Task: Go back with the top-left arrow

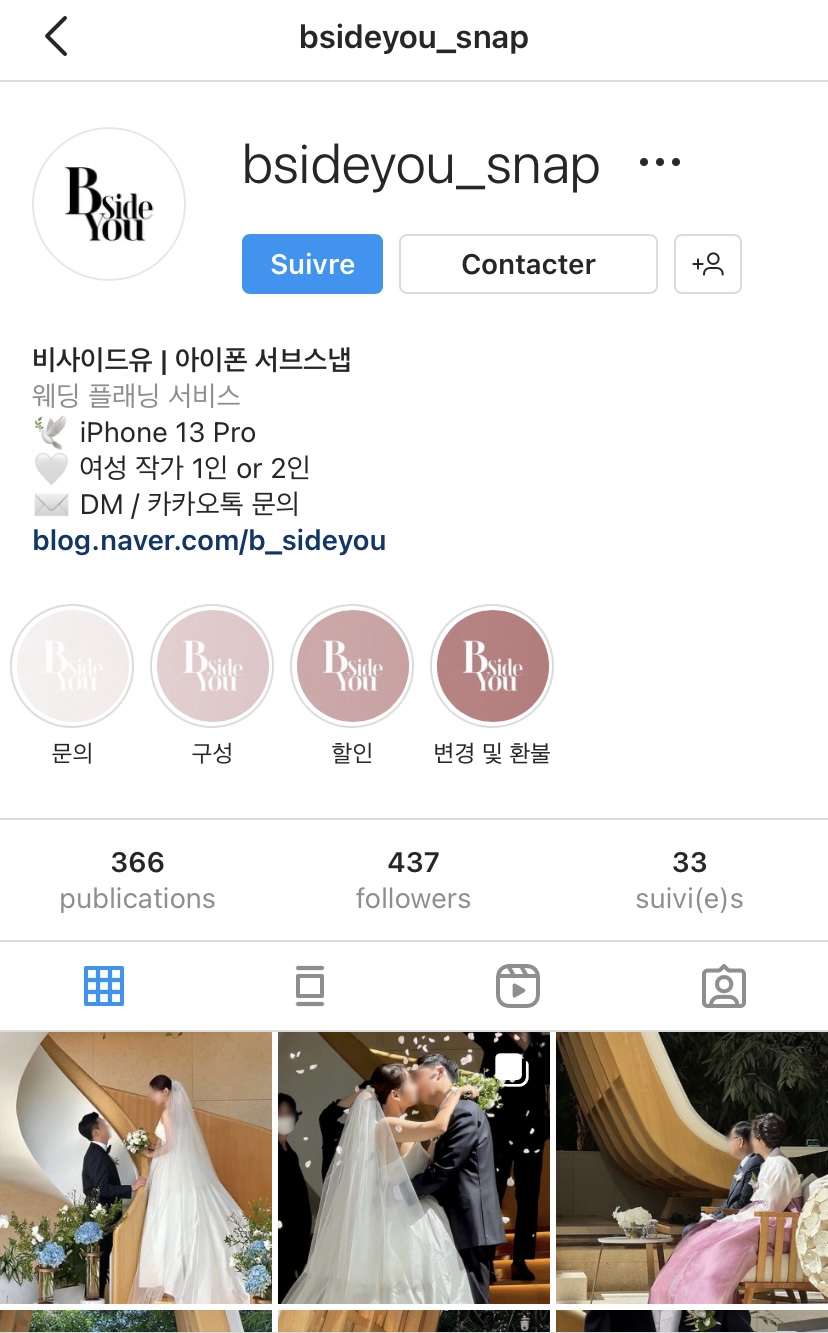Action: (x=56, y=37)
